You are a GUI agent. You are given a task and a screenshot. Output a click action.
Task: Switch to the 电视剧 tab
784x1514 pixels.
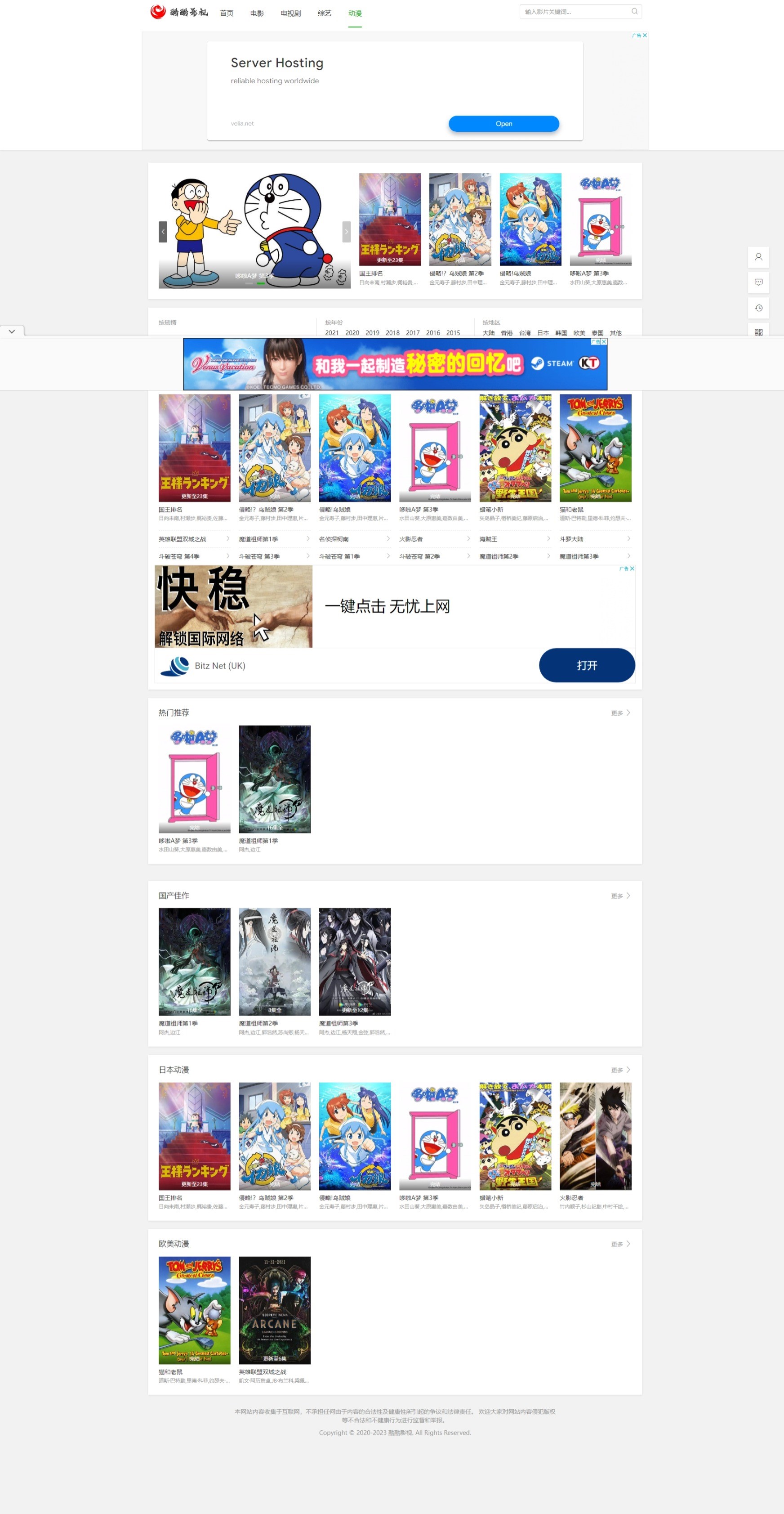point(291,13)
